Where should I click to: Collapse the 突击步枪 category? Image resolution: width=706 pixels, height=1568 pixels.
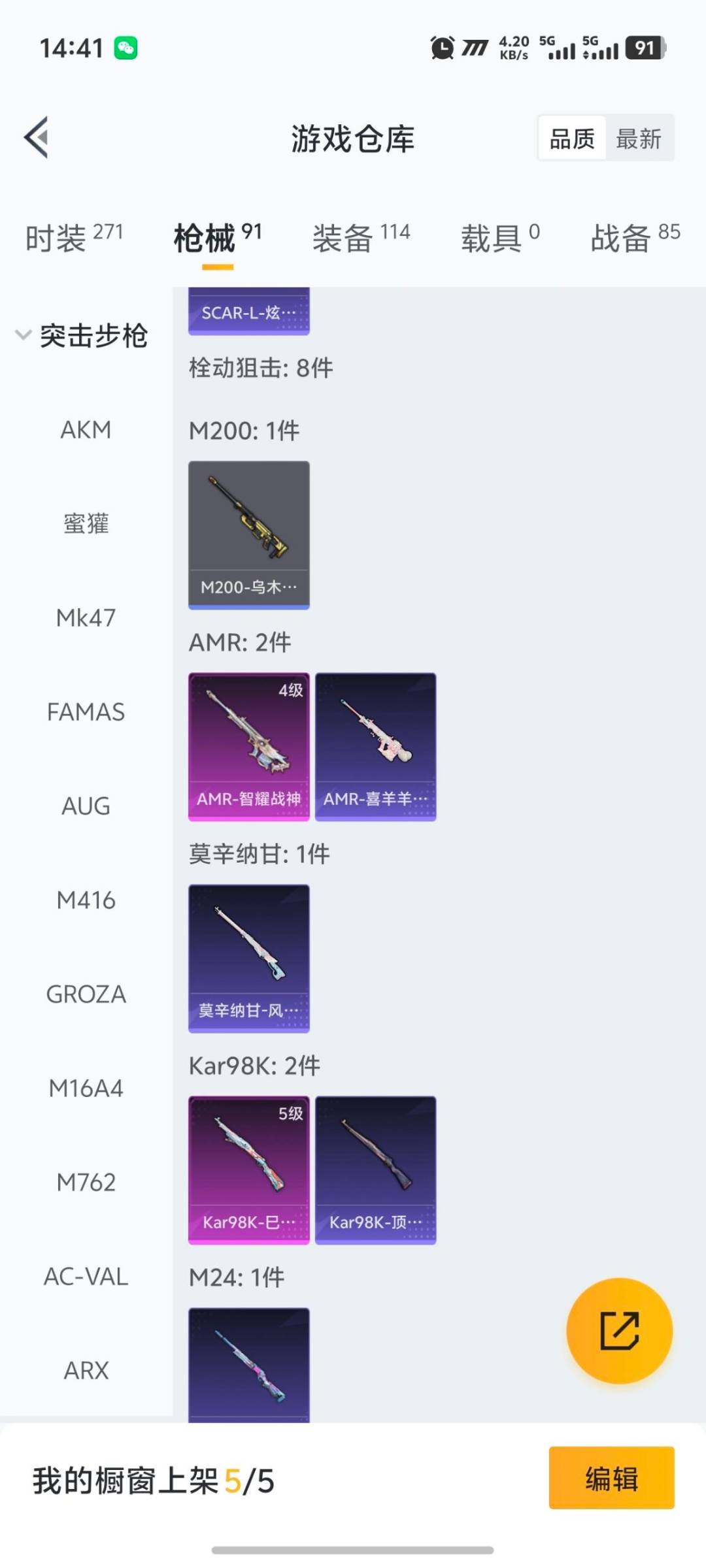82,336
